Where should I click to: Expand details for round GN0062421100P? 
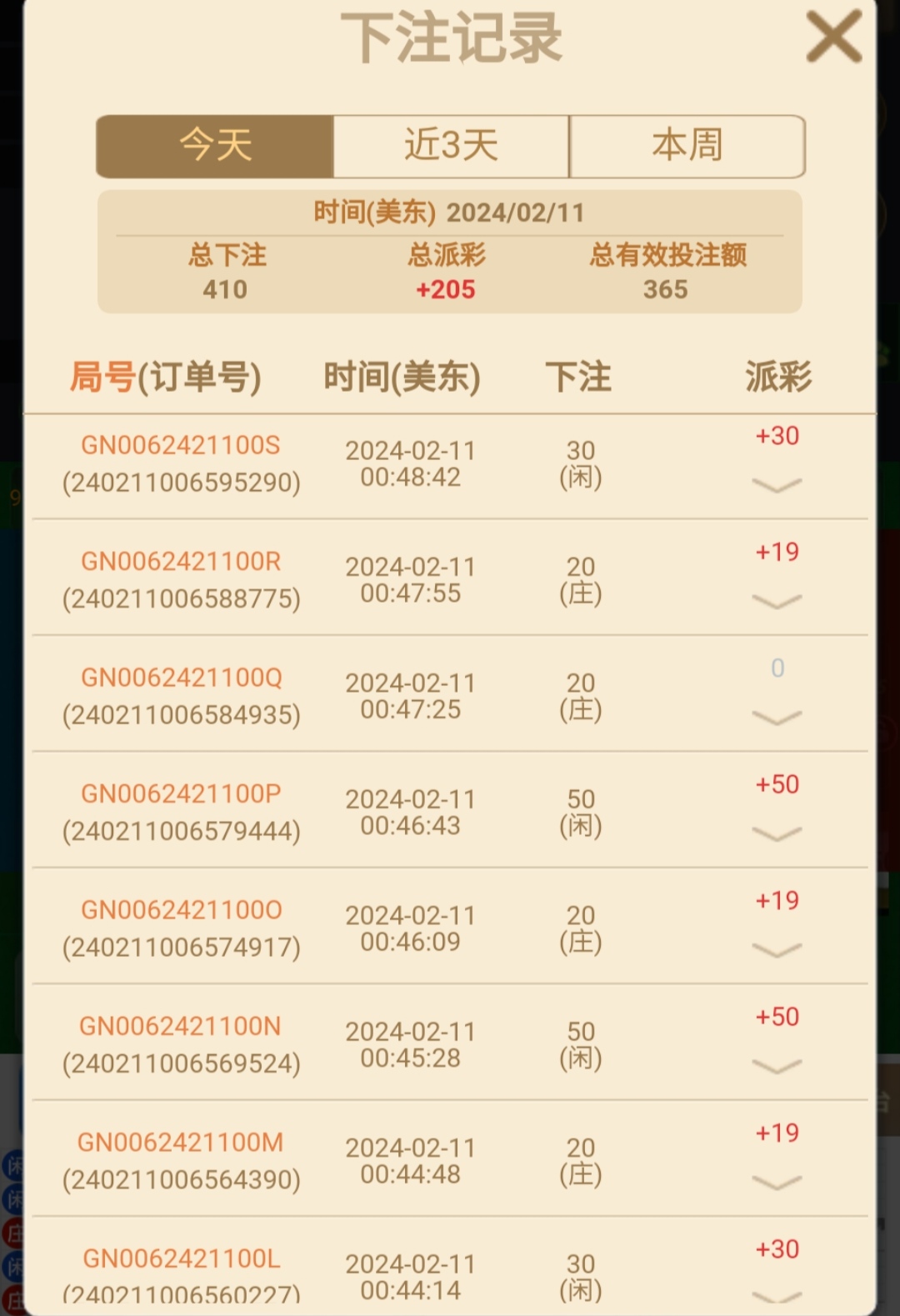[x=777, y=833]
